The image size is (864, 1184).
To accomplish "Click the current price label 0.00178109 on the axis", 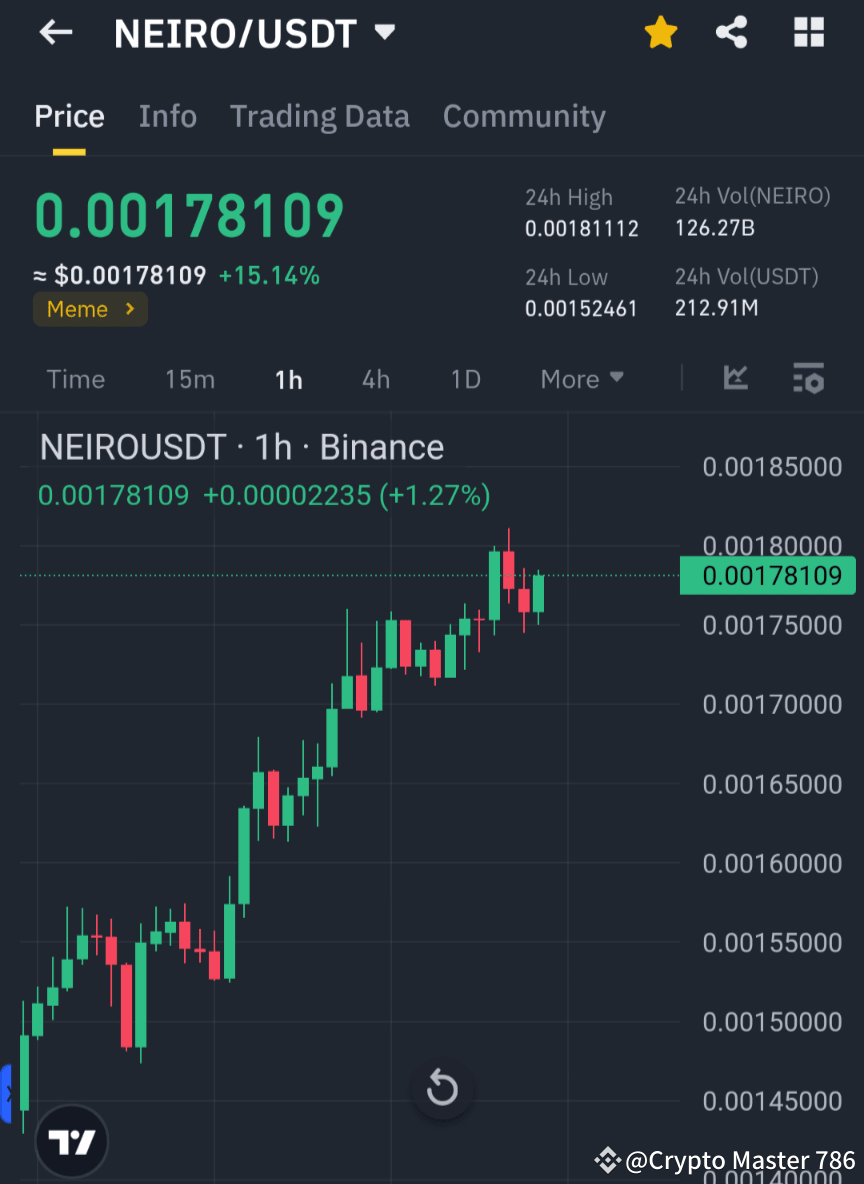I will tap(768, 575).
